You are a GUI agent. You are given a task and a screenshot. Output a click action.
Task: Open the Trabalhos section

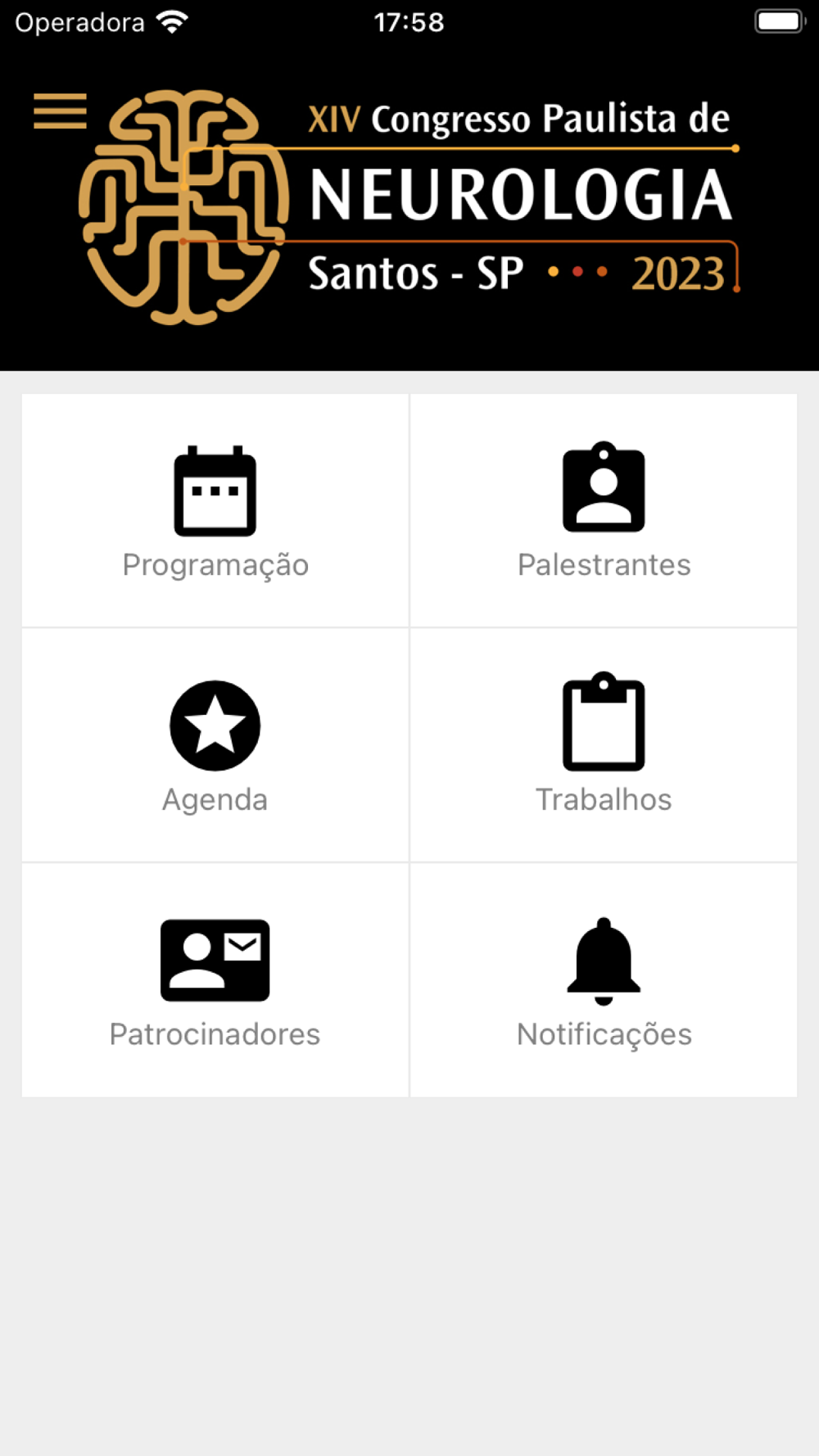pos(604,745)
